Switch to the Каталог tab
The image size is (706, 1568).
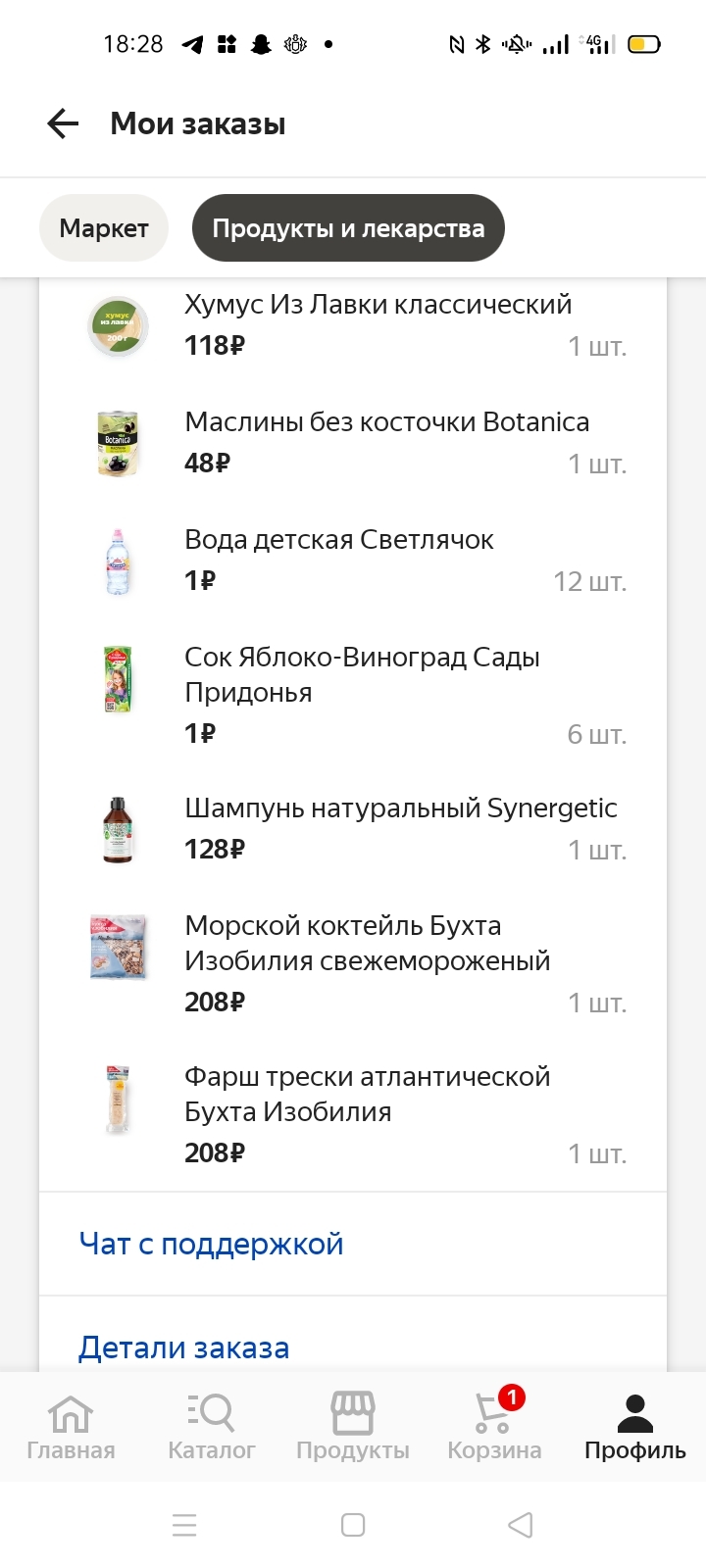(212, 1427)
